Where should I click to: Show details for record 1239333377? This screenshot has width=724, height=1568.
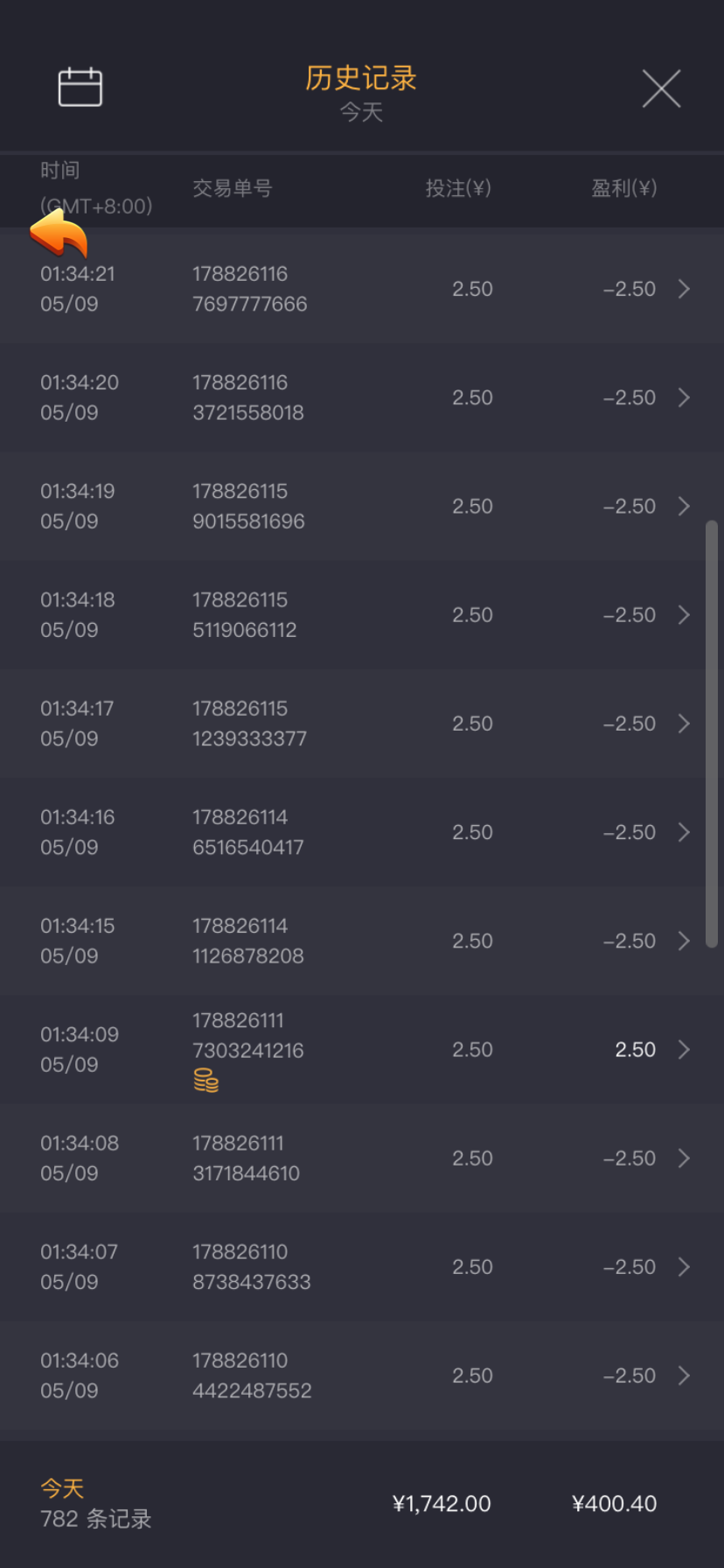[362, 724]
